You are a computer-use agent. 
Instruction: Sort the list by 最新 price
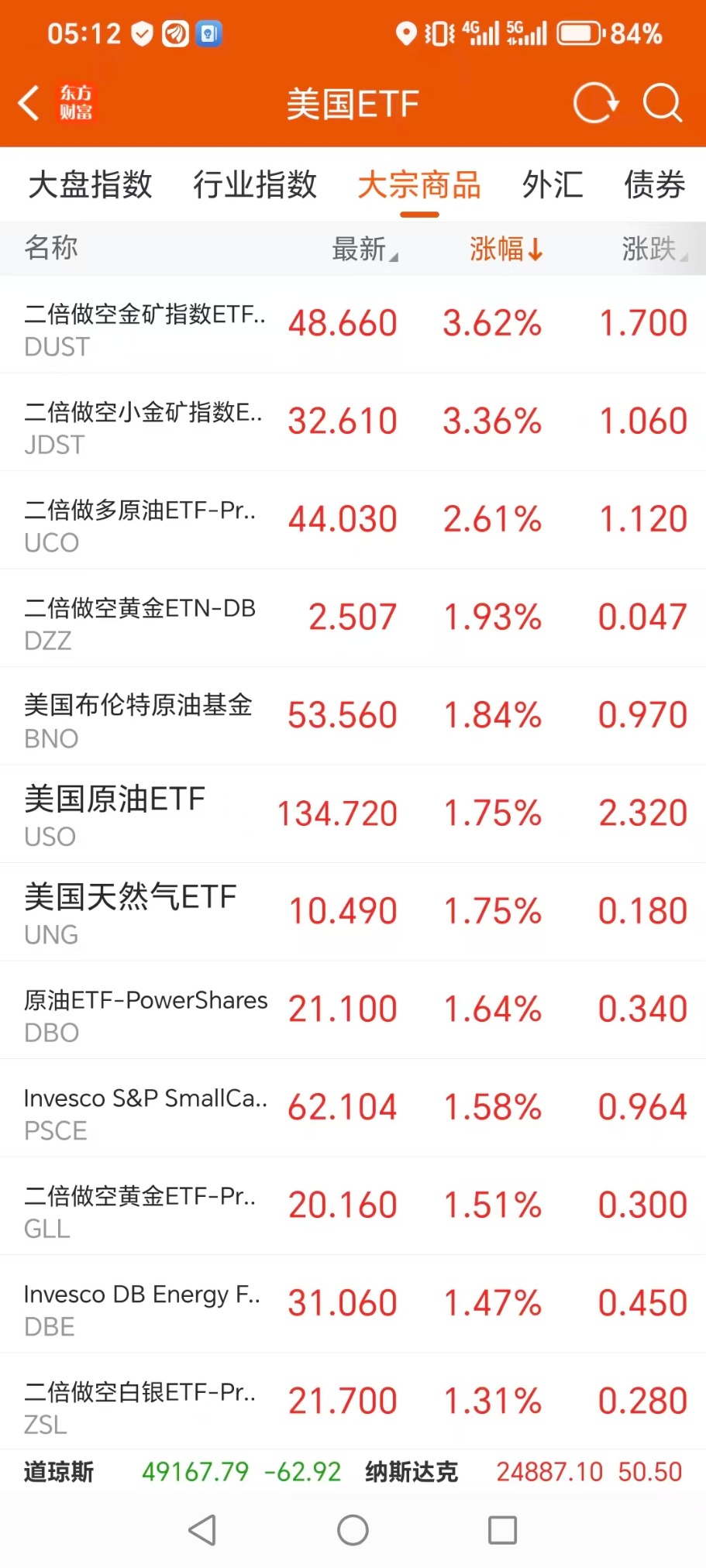pyautogui.click(x=363, y=249)
